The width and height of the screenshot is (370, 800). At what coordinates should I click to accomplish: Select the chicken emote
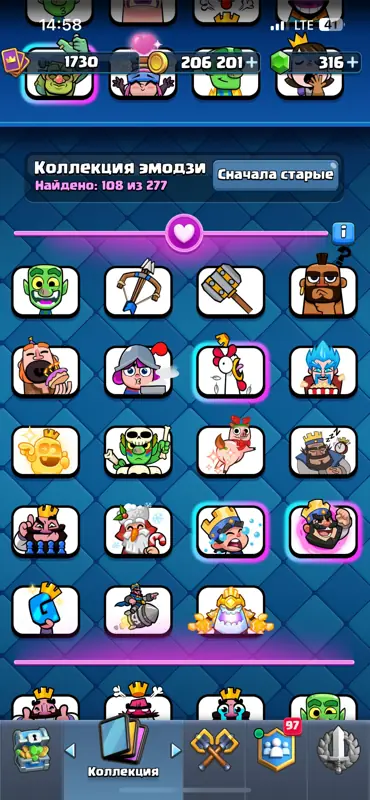click(x=231, y=371)
